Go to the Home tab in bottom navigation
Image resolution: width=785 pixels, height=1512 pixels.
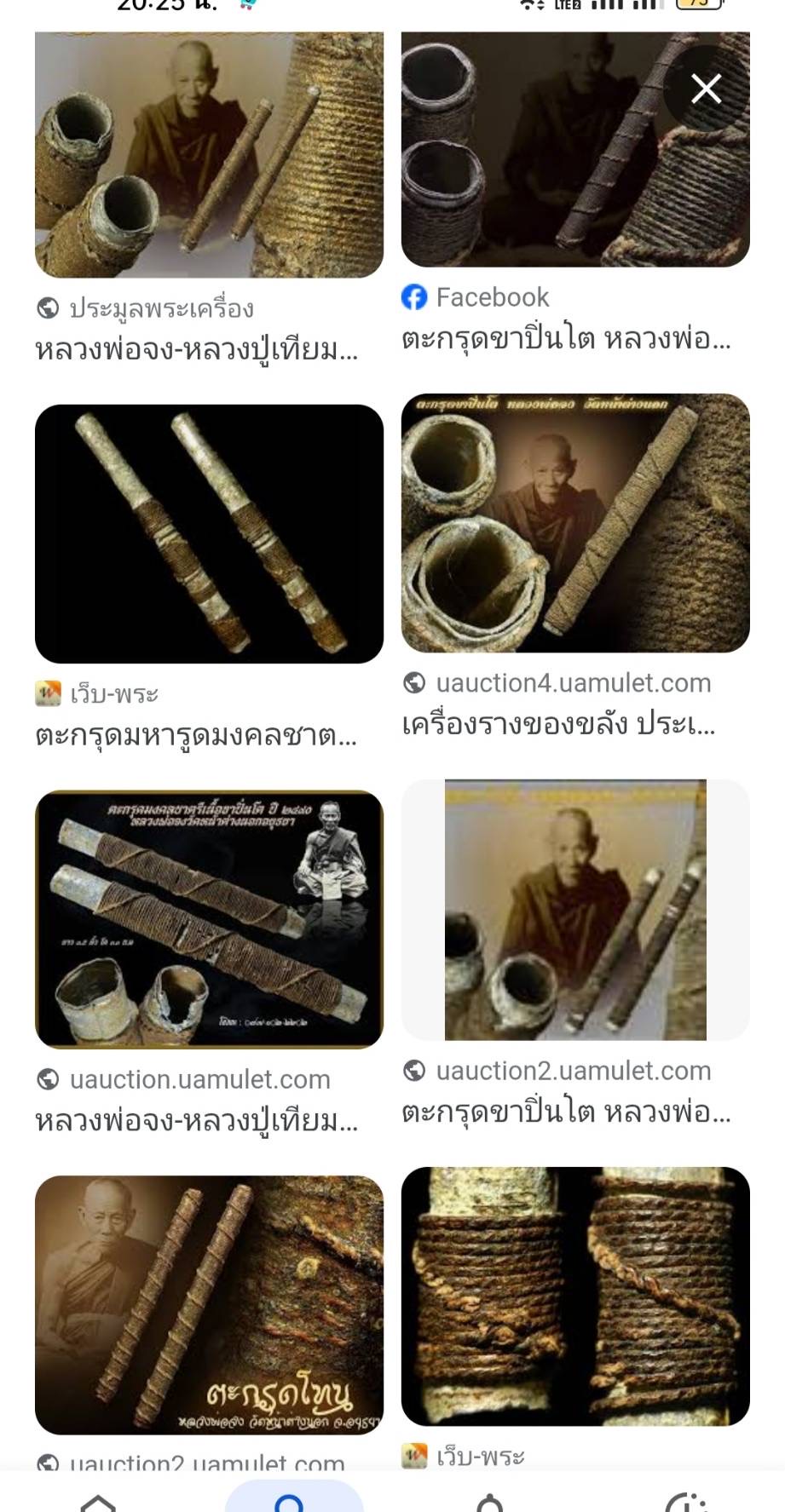coord(98,1500)
